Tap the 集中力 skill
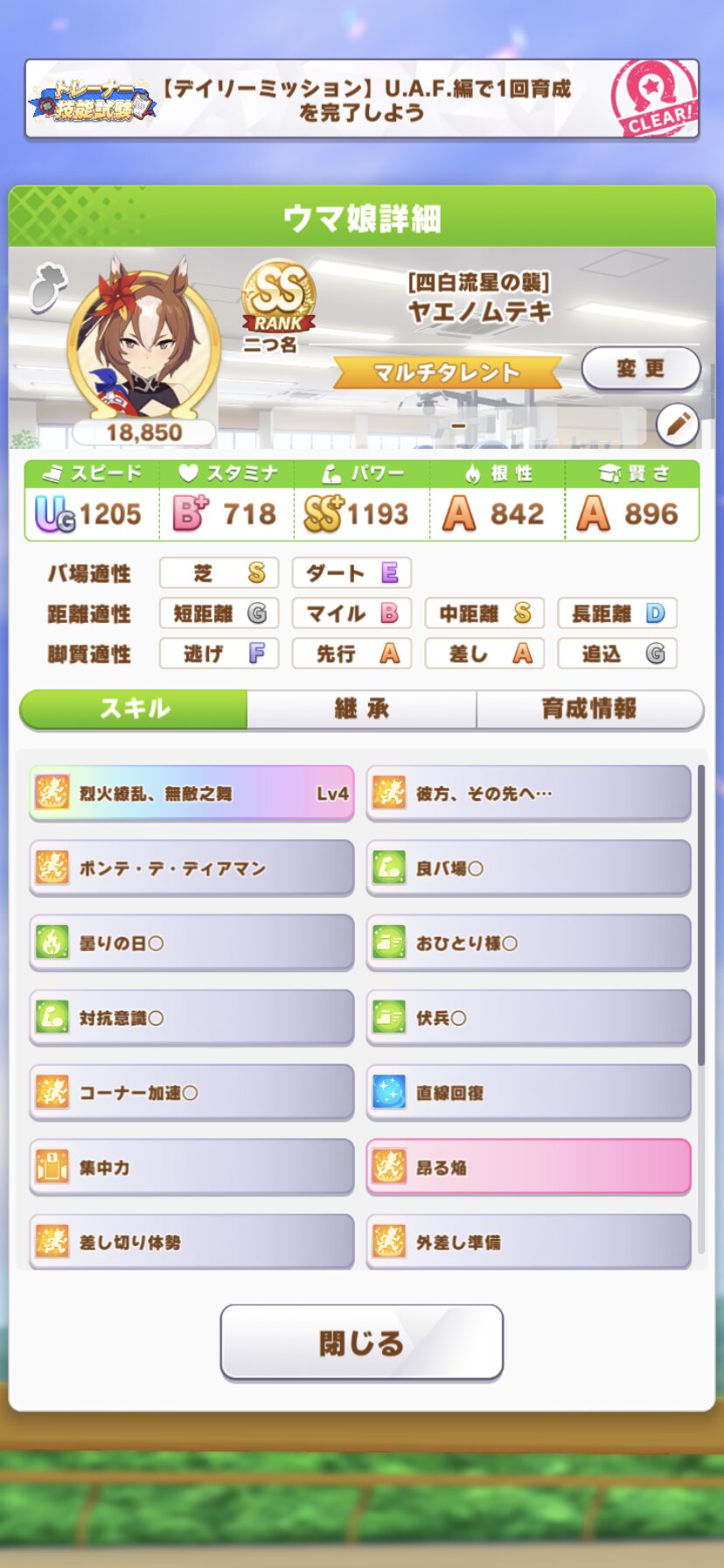 191,1167
